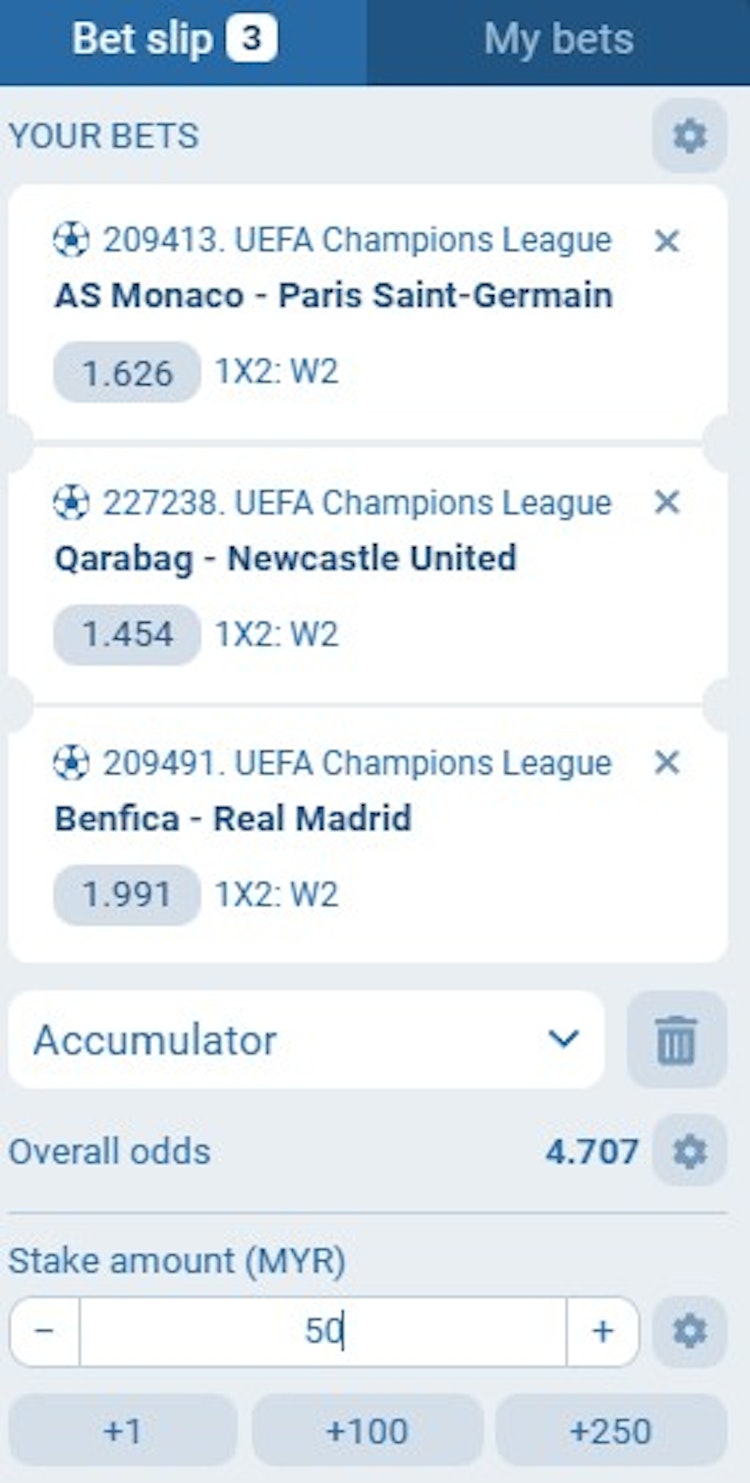Click the football icon beside AS Monaco match
This screenshot has width=750, height=1483.
coord(72,240)
